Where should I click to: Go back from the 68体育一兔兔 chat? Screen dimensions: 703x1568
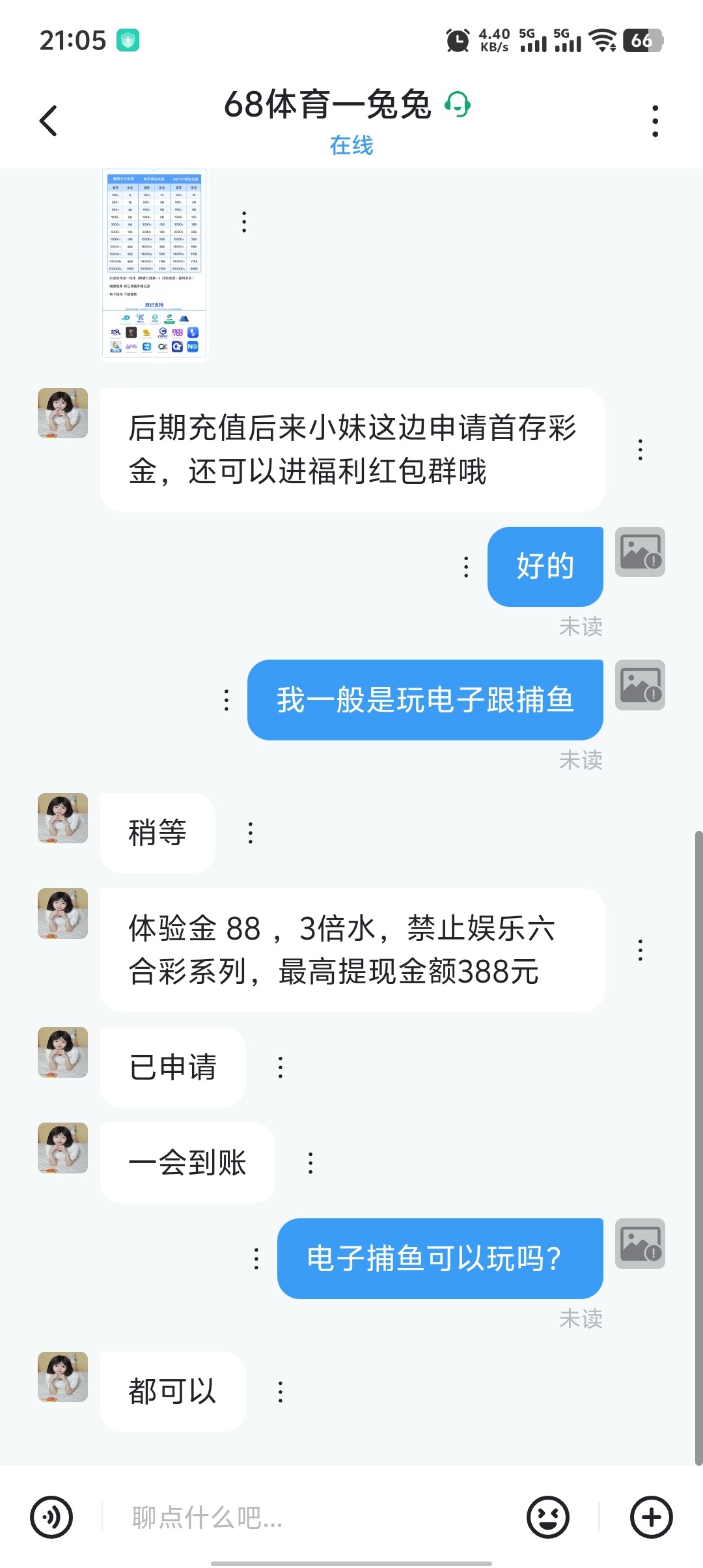(49, 121)
